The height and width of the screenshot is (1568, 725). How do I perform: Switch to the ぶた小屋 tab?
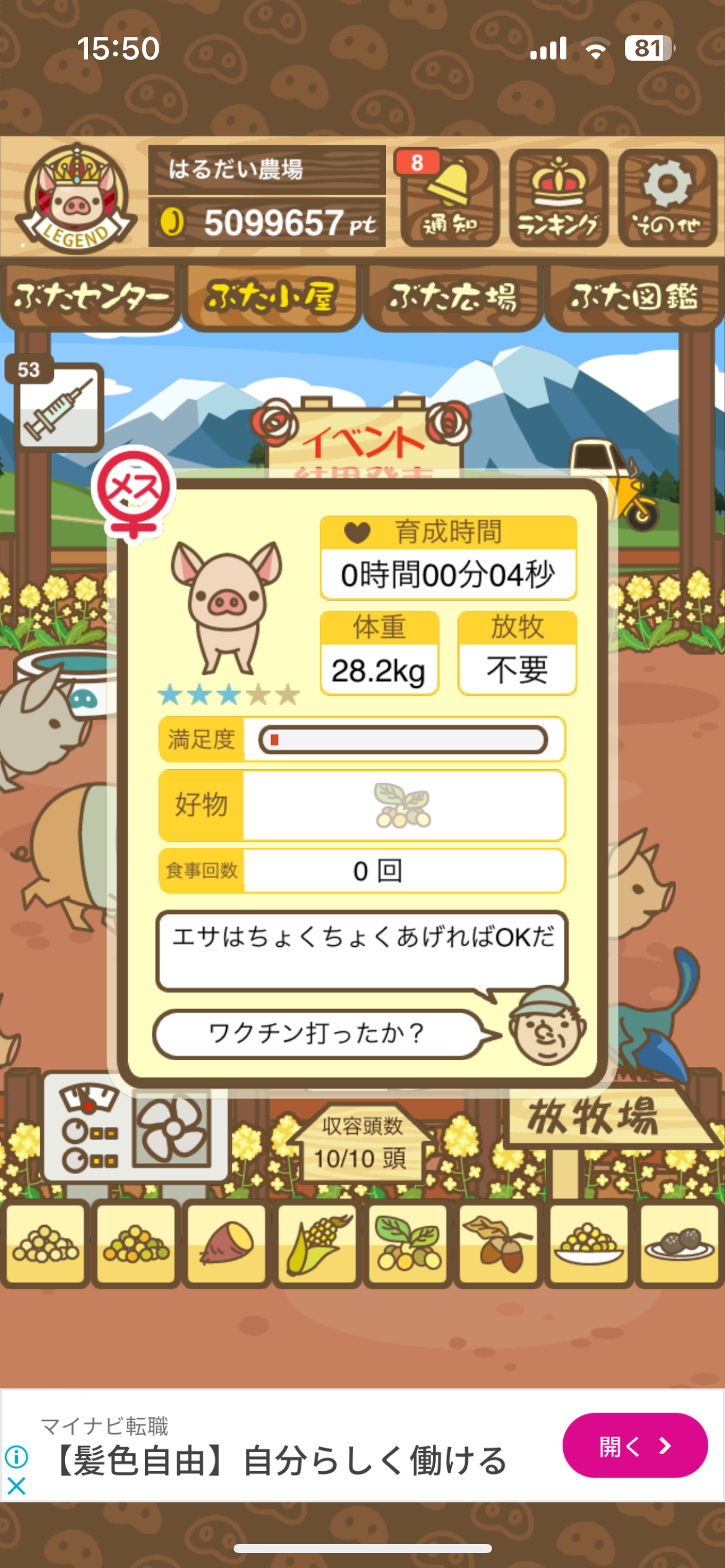pos(271,297)
